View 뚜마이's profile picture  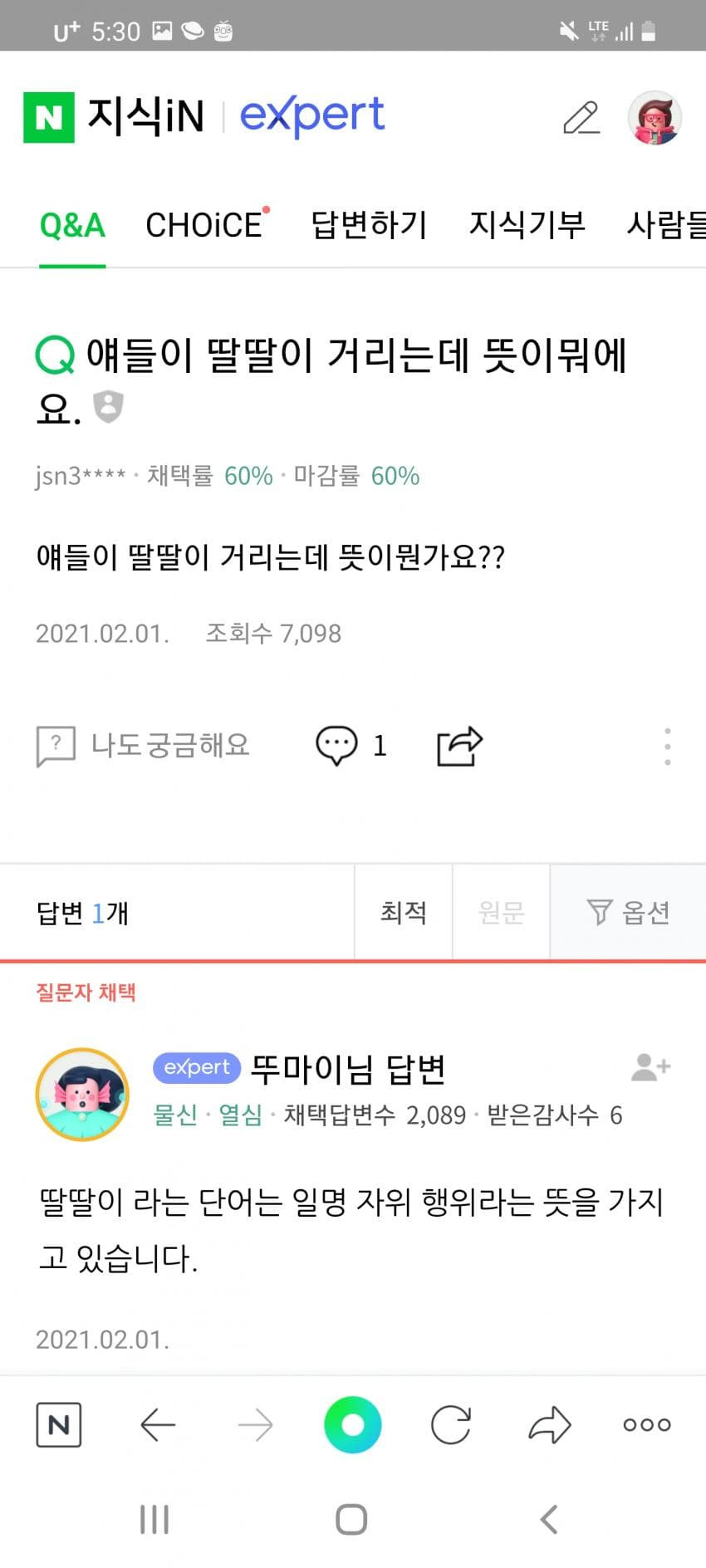[82, 1094]
